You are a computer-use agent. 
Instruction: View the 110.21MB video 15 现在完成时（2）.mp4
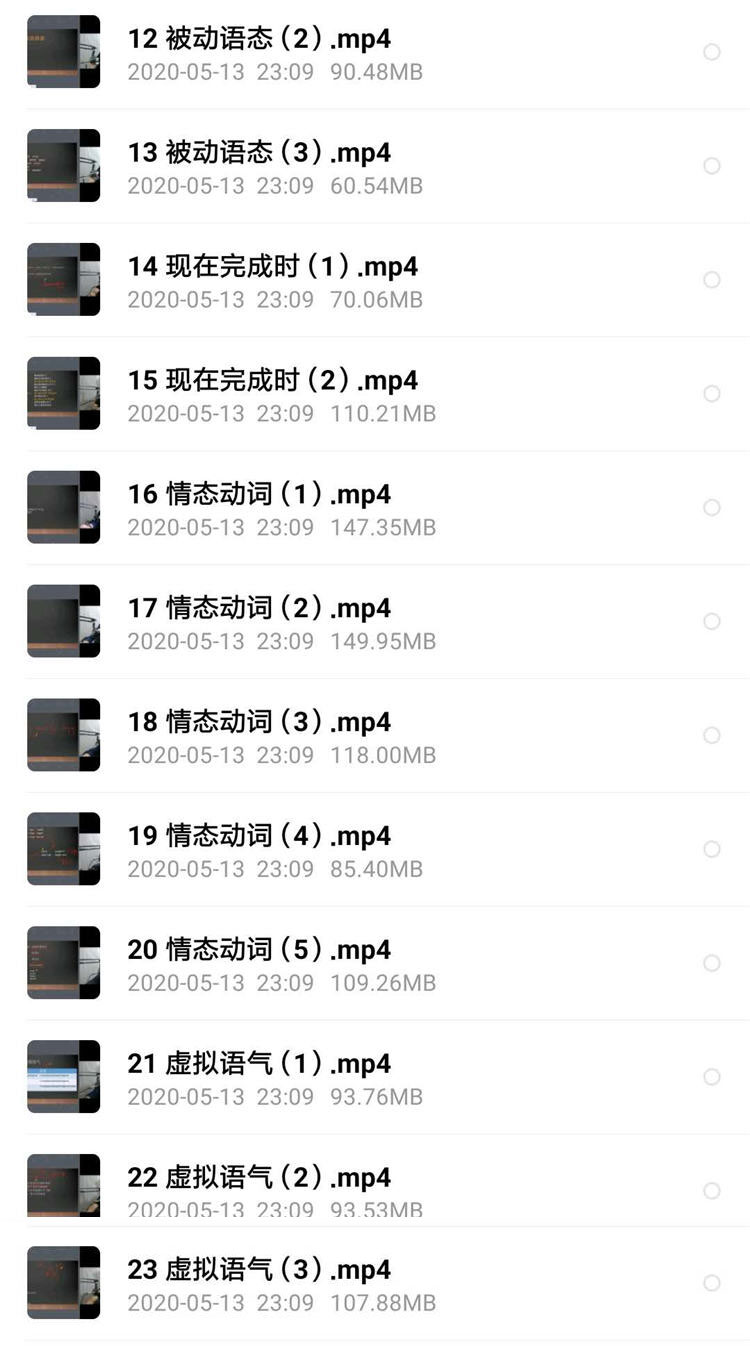pos(272,382)
